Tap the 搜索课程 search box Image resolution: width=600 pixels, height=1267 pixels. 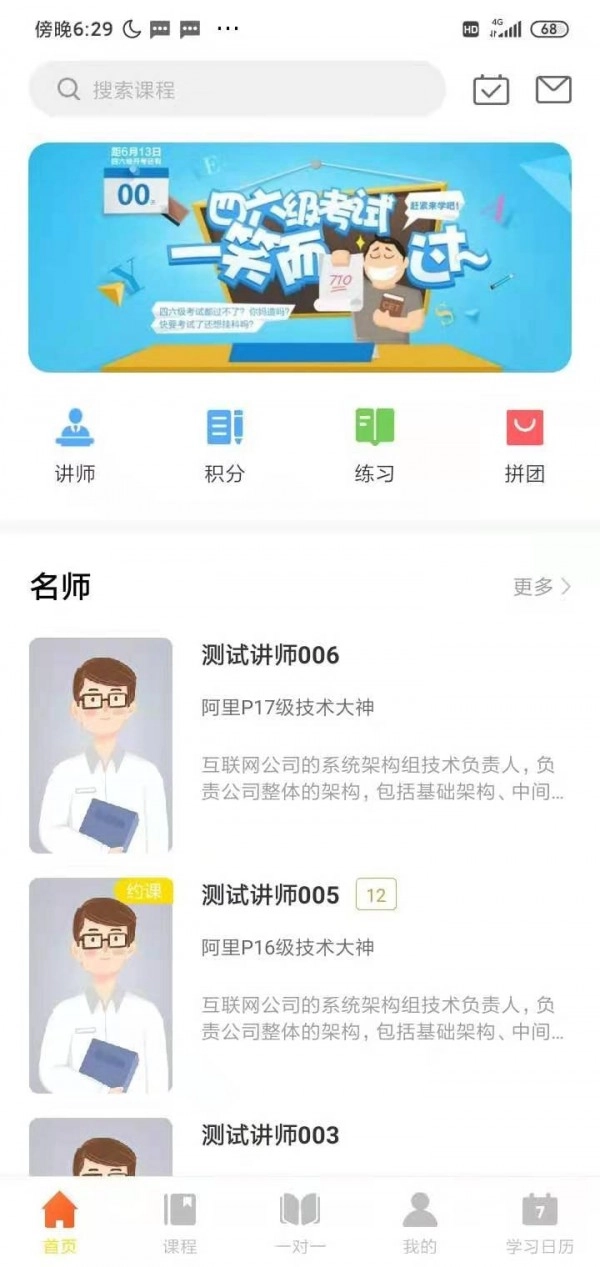pyautogui.click(x=237, y=90)
